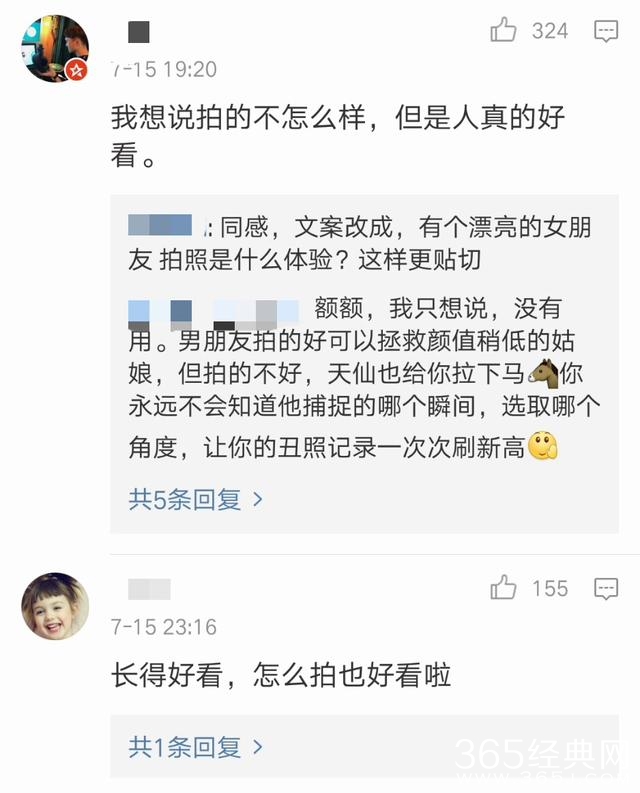The height and width of the screenshot is (793, 640).
Task: Like the comment with 155 likes
Action: [504, 588]
